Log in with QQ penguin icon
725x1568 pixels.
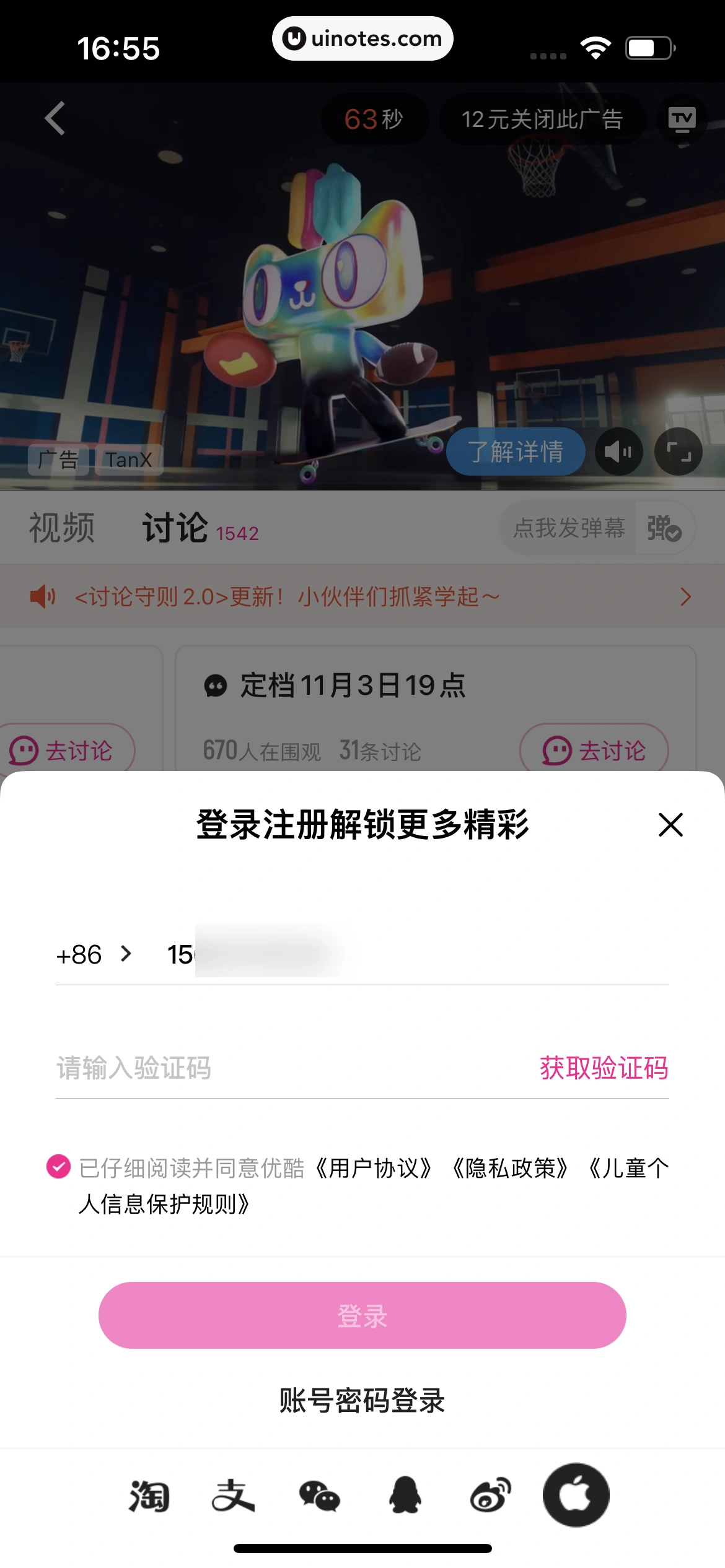click(x=405, y=1496)
